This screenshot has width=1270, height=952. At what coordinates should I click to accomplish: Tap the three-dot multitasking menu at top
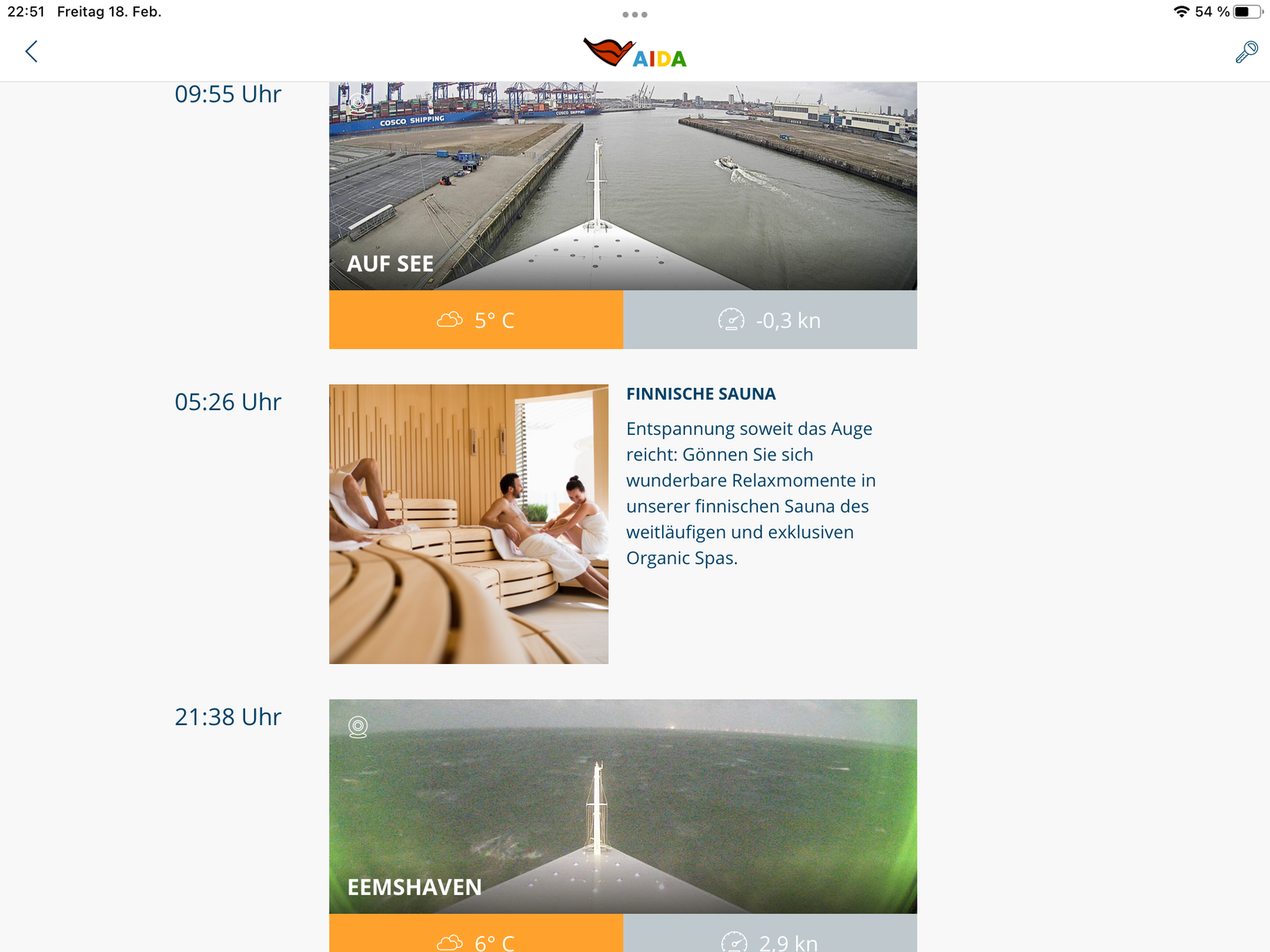(635, 14)
